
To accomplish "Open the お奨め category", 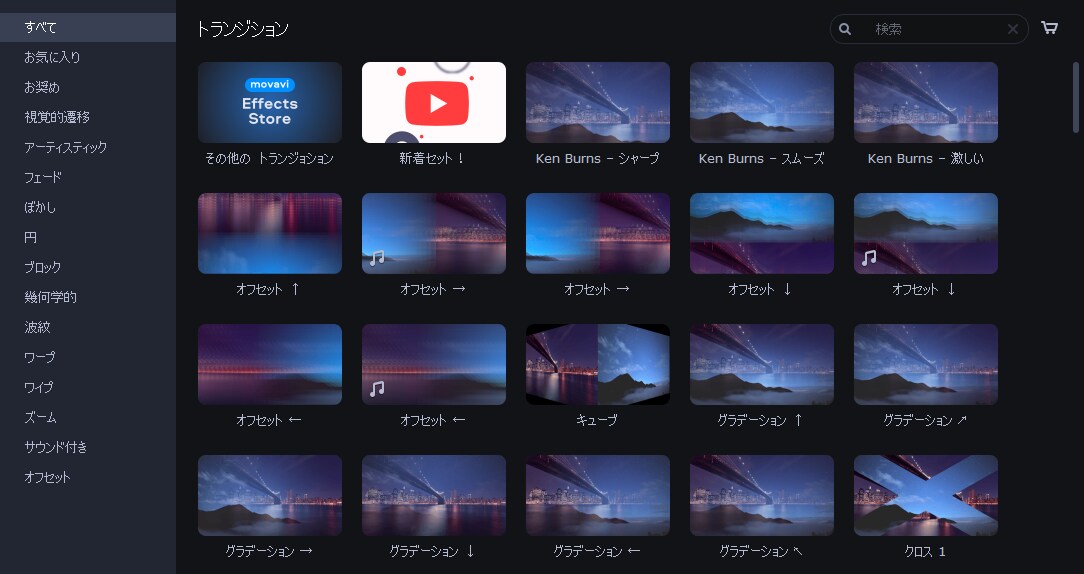I will [x=42, y=87].
